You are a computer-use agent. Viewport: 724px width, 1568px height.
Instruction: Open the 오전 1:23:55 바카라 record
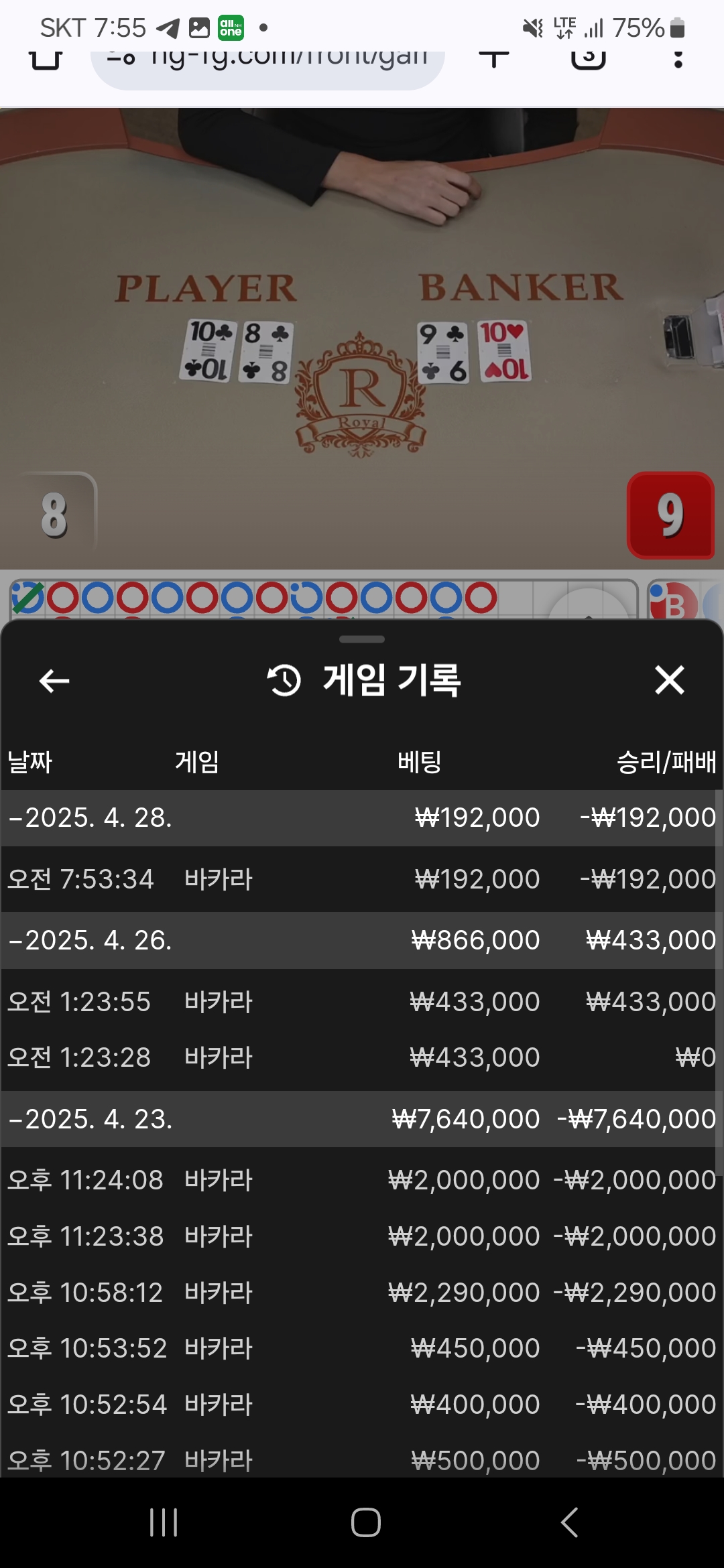pos(361,1002)
